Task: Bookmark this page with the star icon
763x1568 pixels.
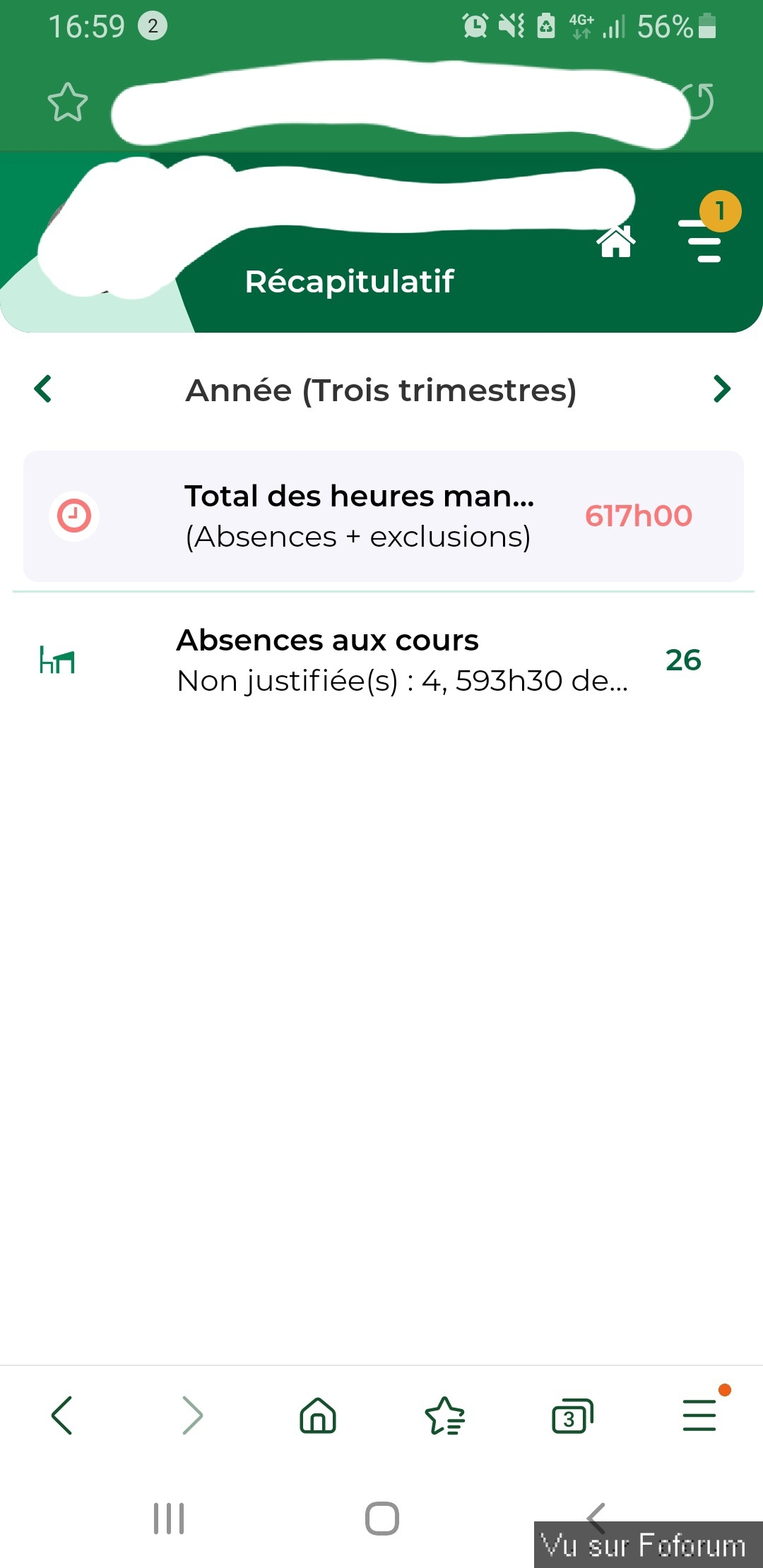Action: click(x=68, y=102)
